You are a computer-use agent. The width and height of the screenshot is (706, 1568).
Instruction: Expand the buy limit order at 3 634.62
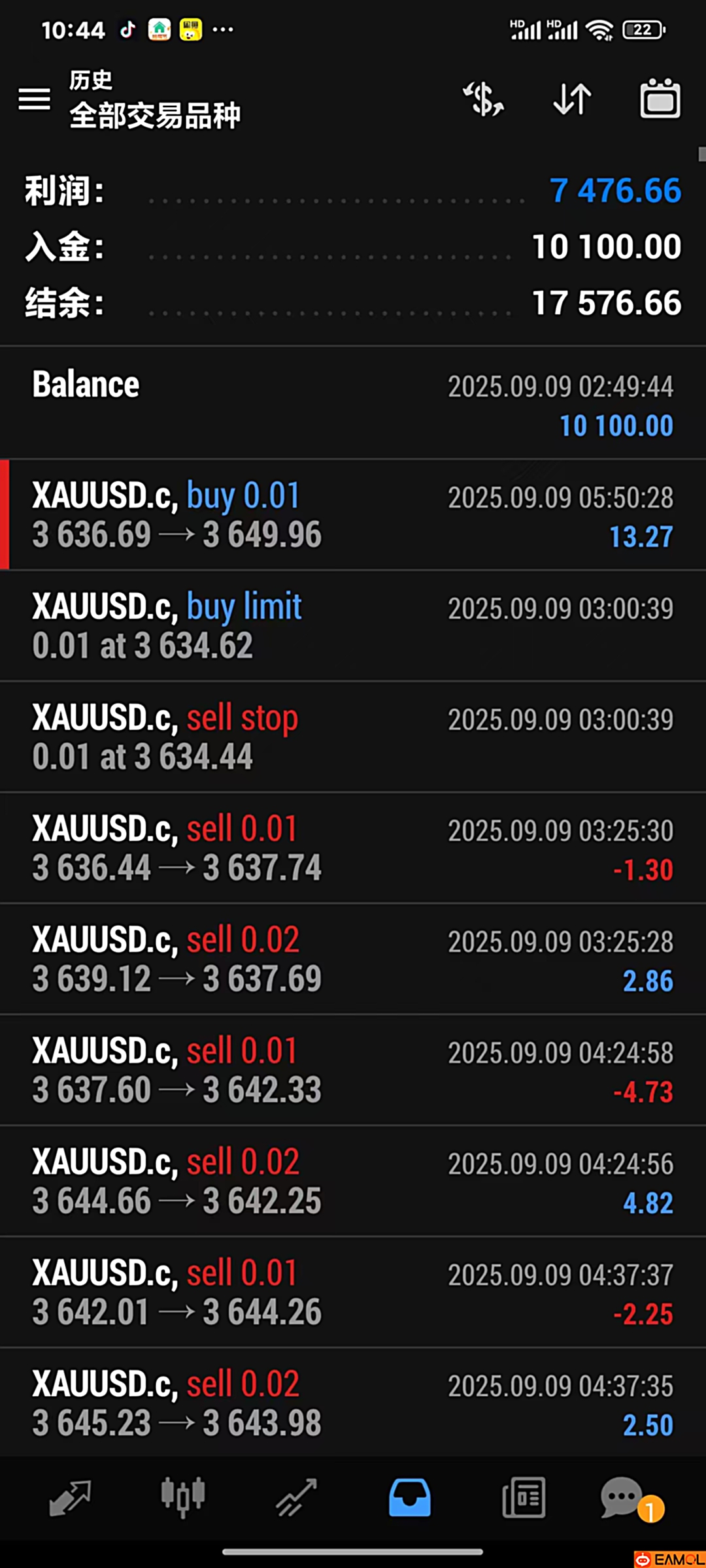(x=353, y=626)
